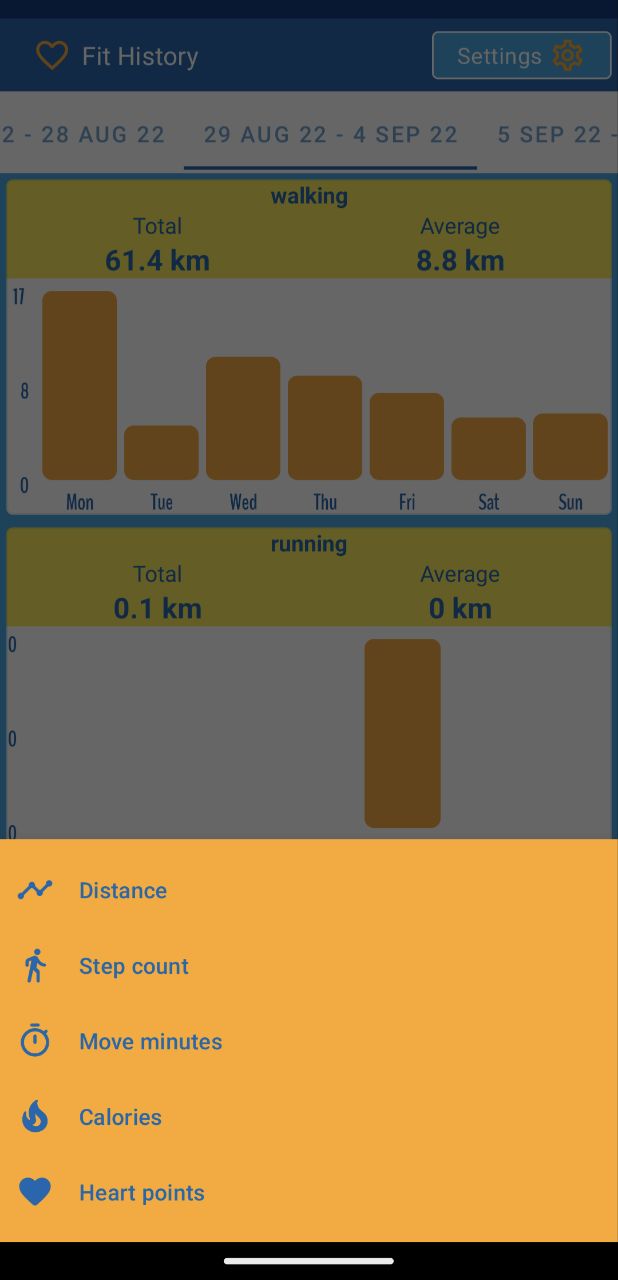Open the Settings button
Viewport: 618px width, 1280px height.
[x=521, y=56]
